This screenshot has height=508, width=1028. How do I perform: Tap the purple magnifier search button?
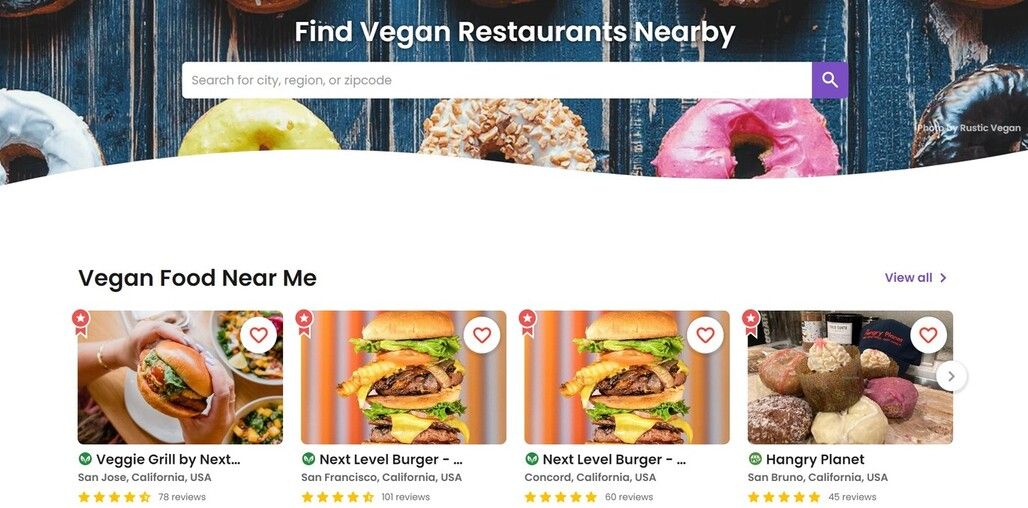click(830, 80)
